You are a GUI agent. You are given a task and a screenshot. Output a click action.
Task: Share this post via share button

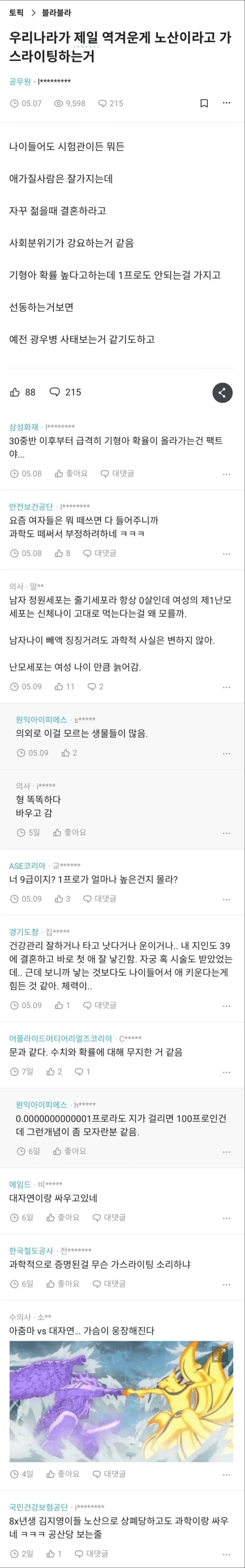tap(222, 393)
